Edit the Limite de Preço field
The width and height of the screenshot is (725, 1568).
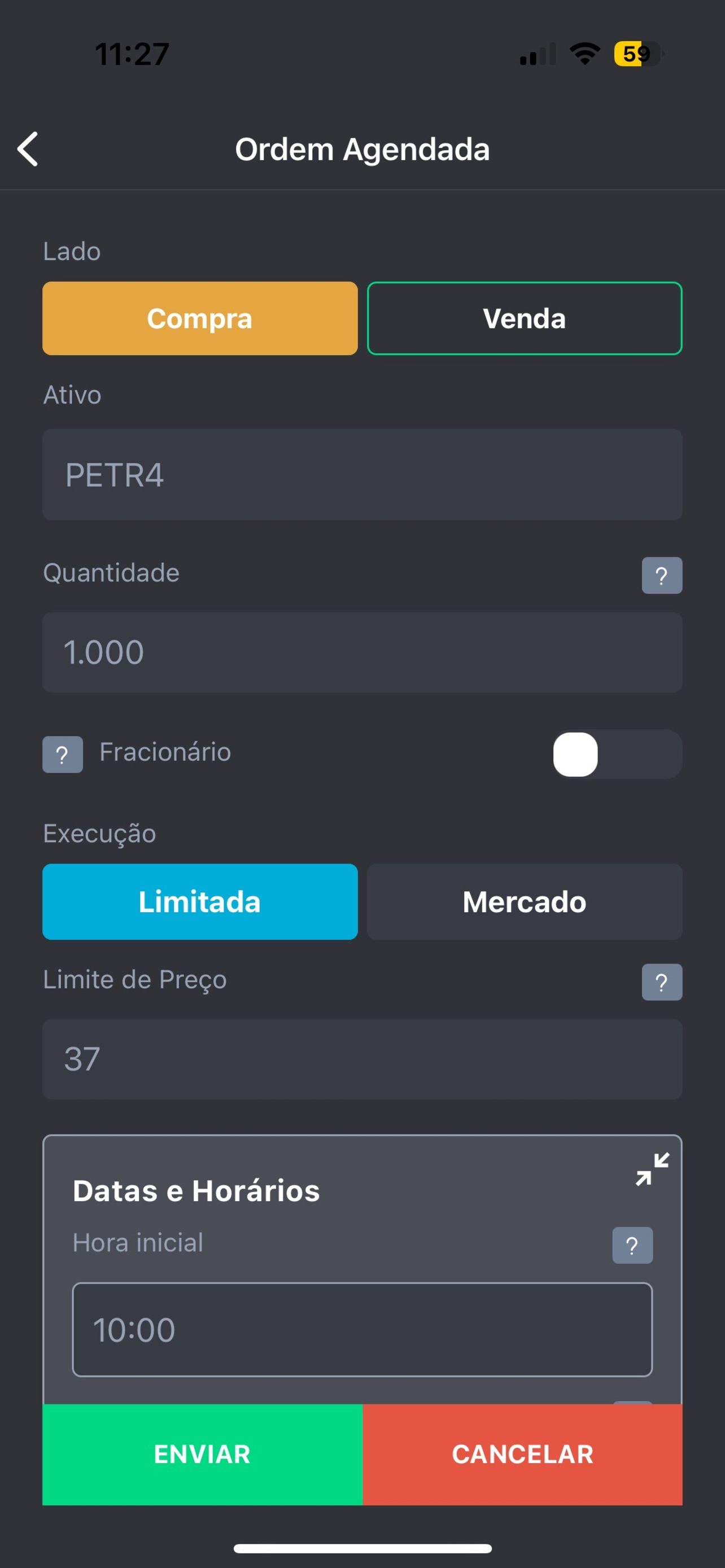(x=362, y=1059)
